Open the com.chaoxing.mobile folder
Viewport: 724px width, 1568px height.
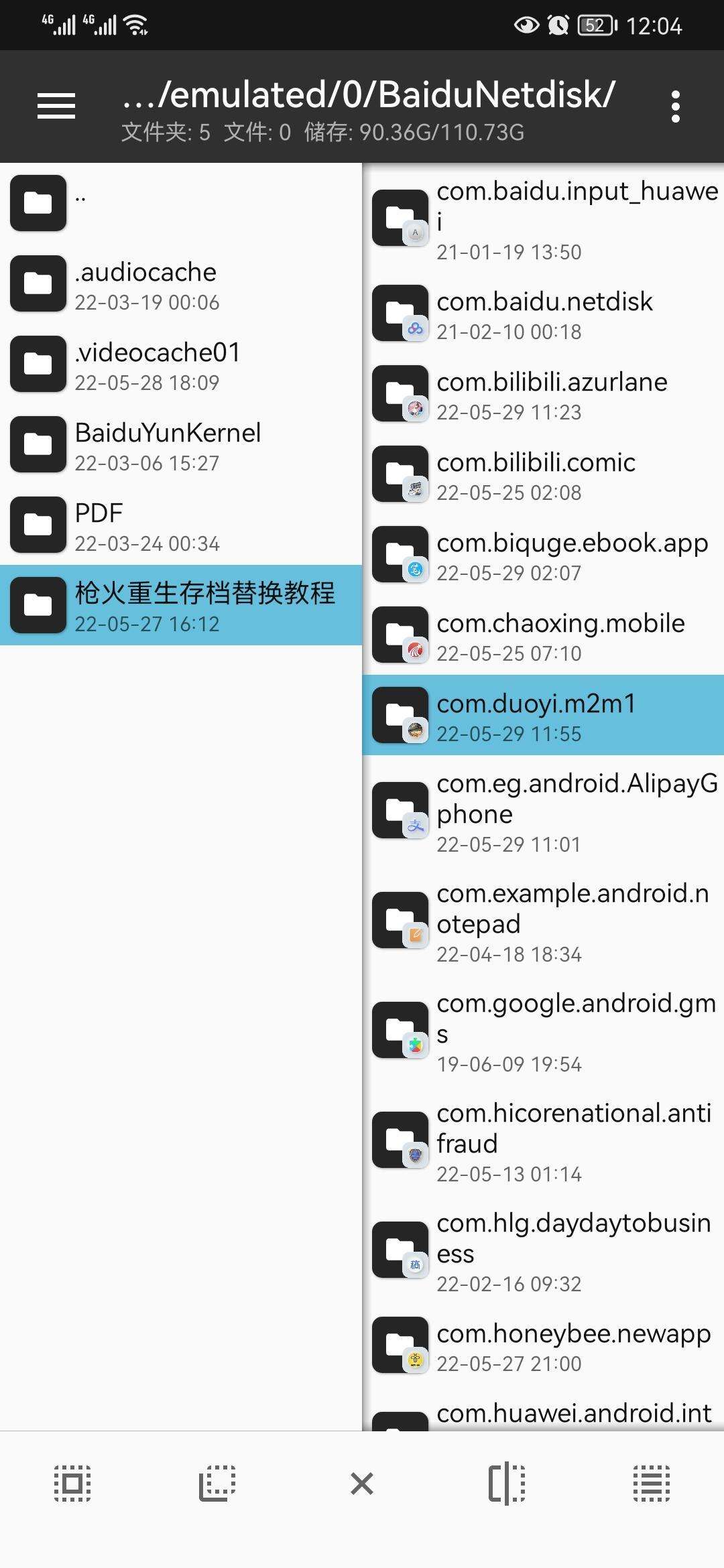[543, 635]
